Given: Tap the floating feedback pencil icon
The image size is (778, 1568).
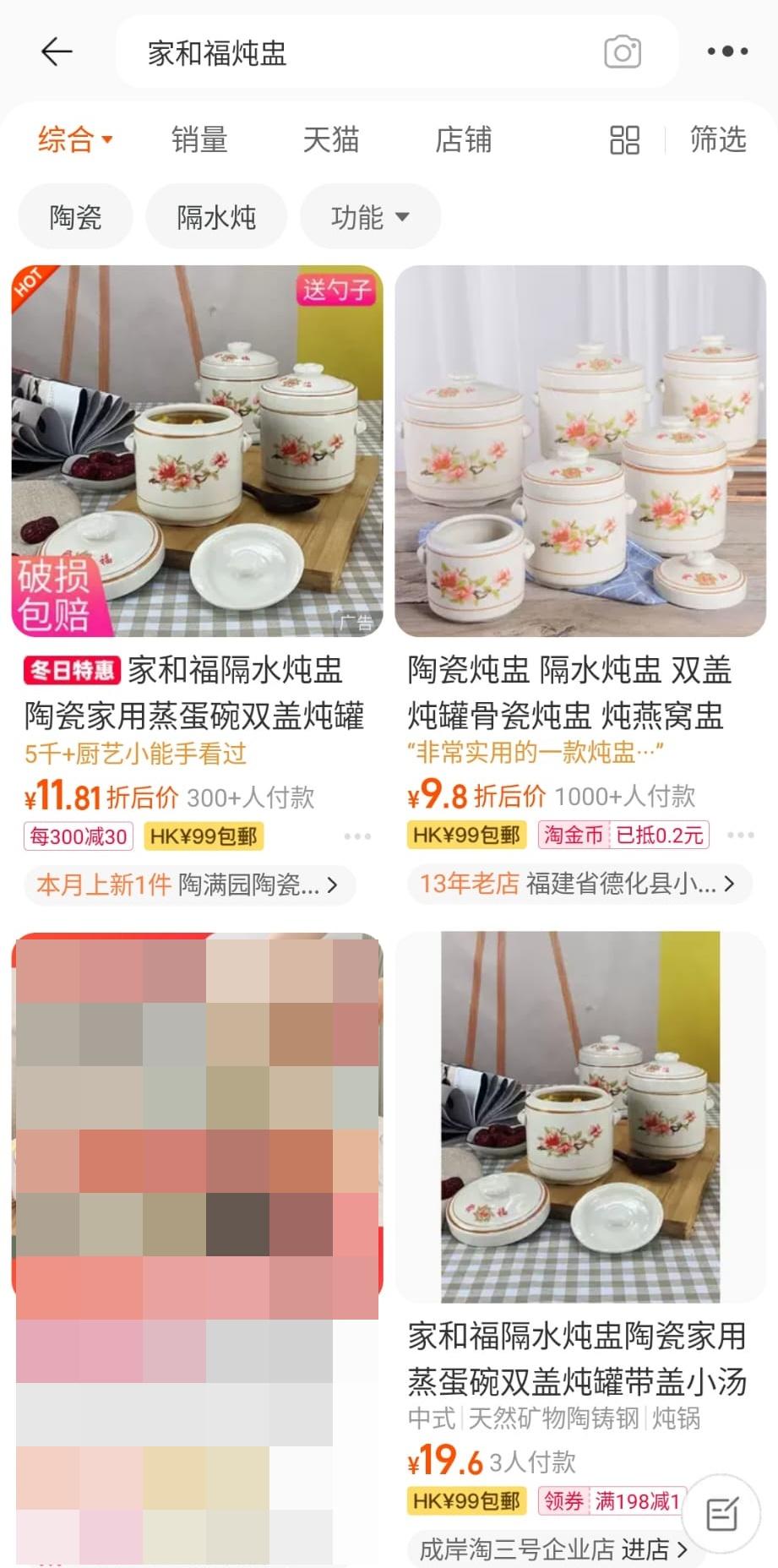Looking at the screenshot, I should (x=722, y=1515).
